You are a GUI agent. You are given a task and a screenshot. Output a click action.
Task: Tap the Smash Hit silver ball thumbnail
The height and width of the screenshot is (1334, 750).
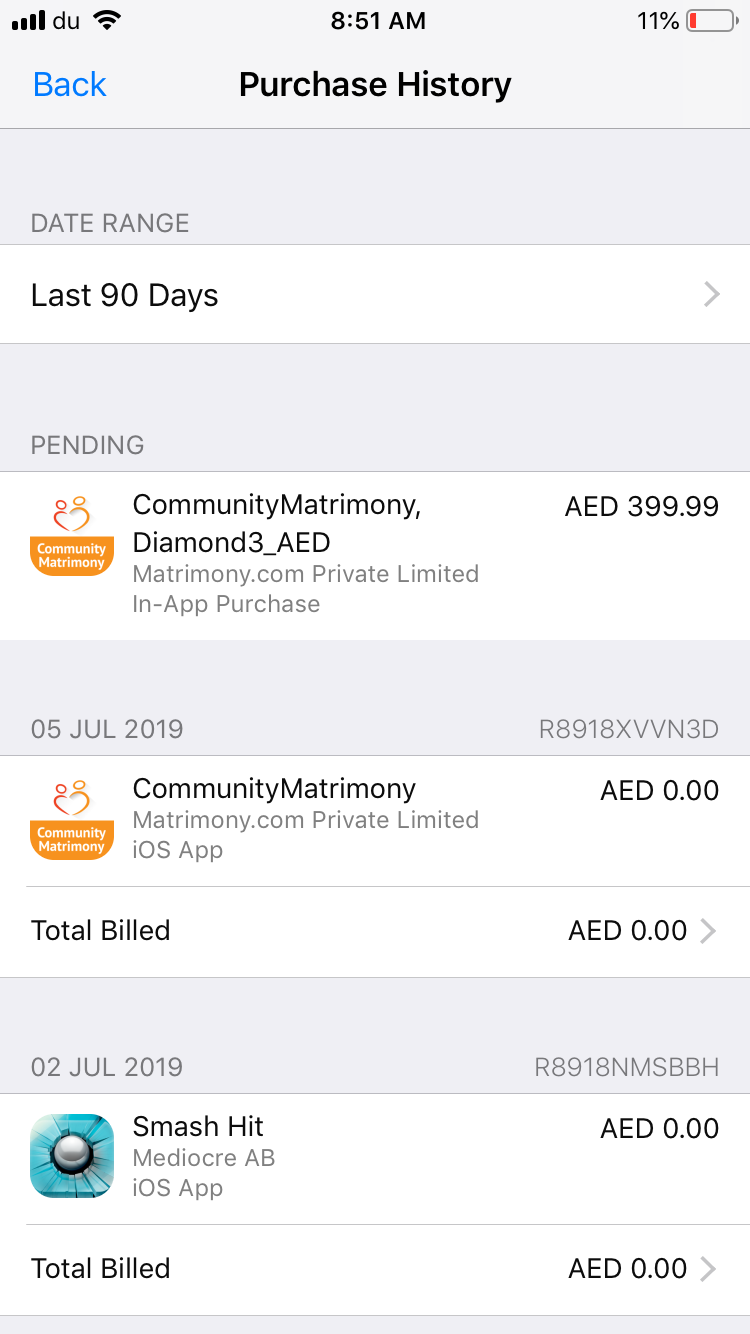[x=71, y=1156]
